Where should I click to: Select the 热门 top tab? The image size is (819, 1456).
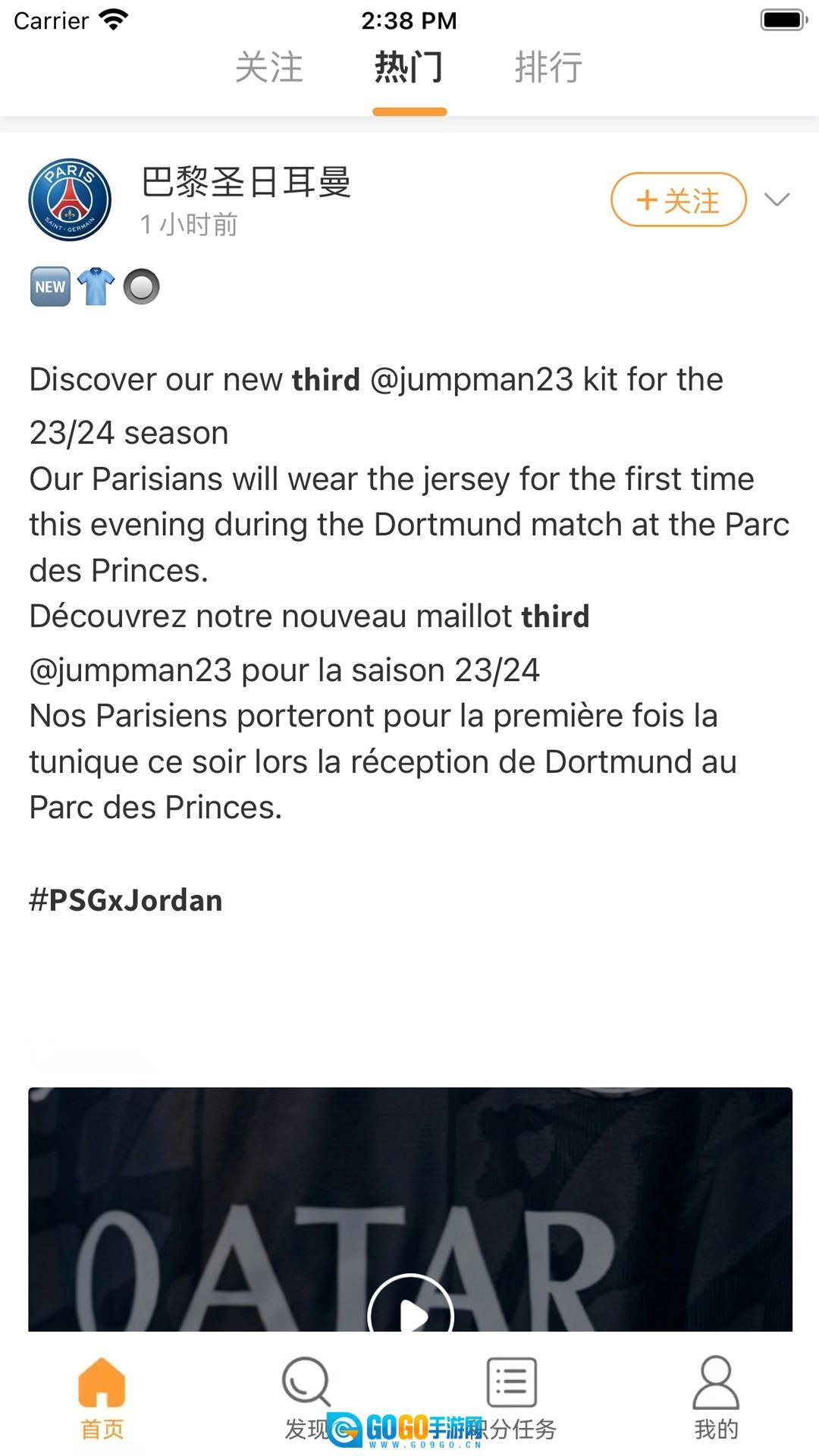(409, 67)
